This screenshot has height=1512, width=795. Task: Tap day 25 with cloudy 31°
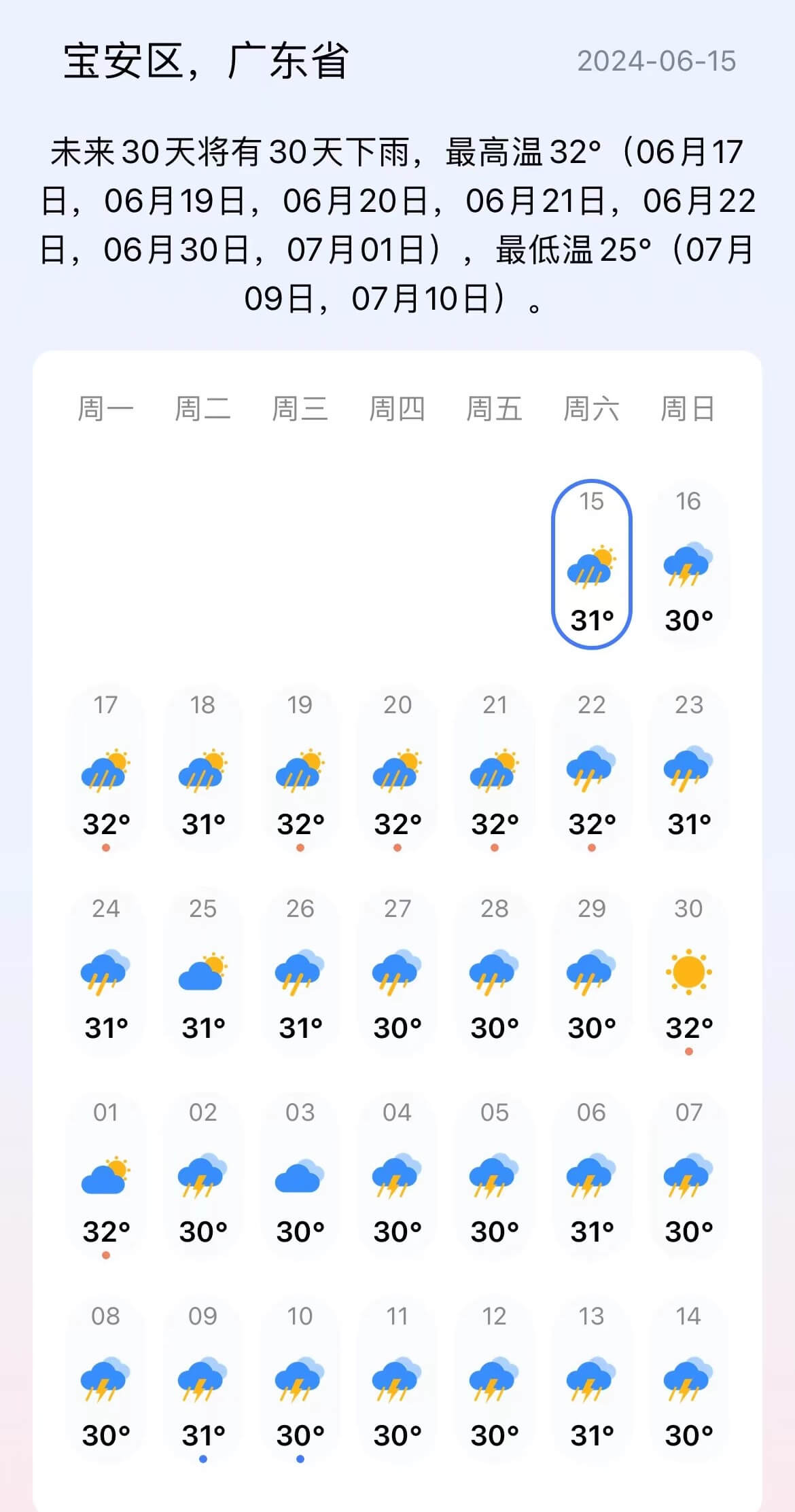(x=202, y=971)
